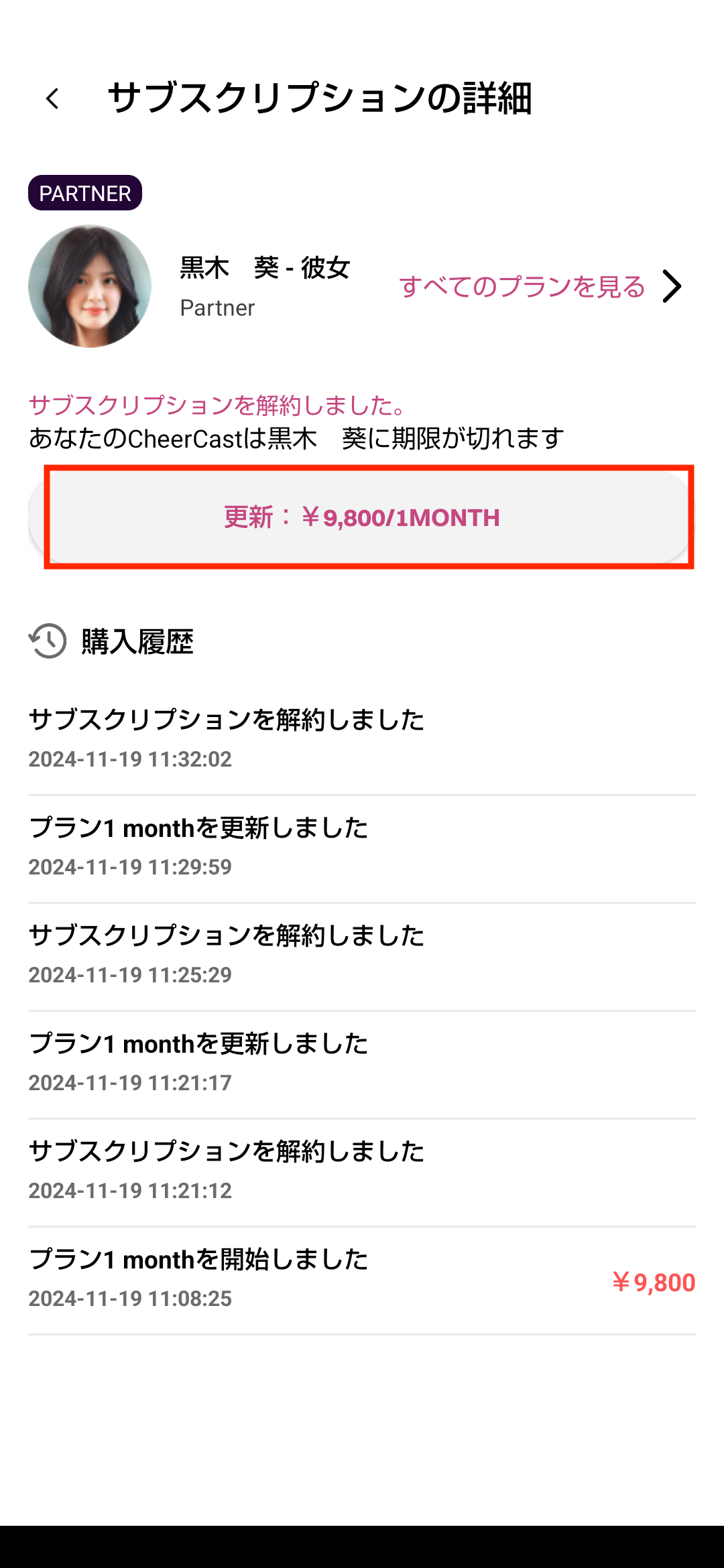
Task: Go back from subscription details
Action: point(52,99)
